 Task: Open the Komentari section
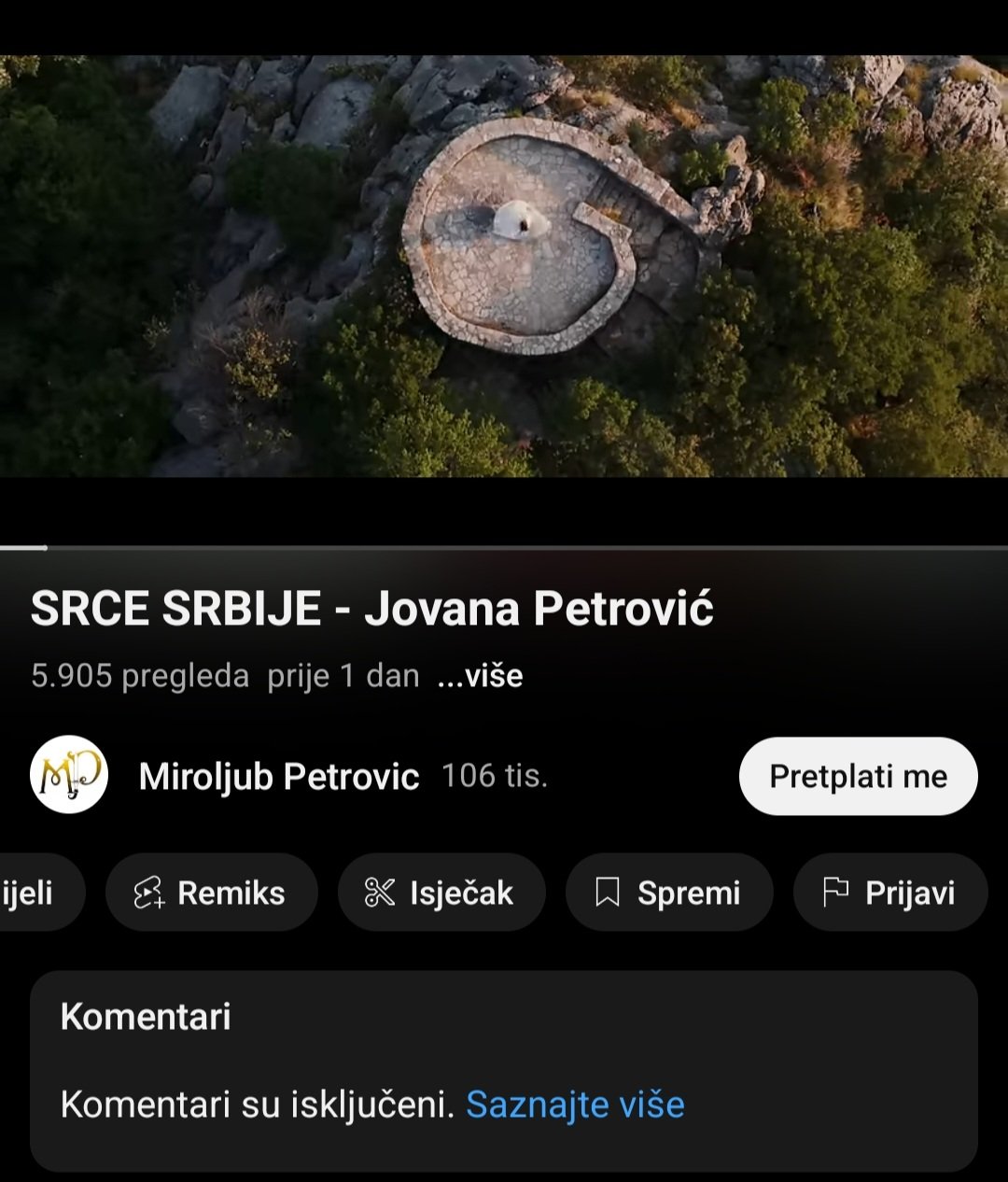(145, 1018)
